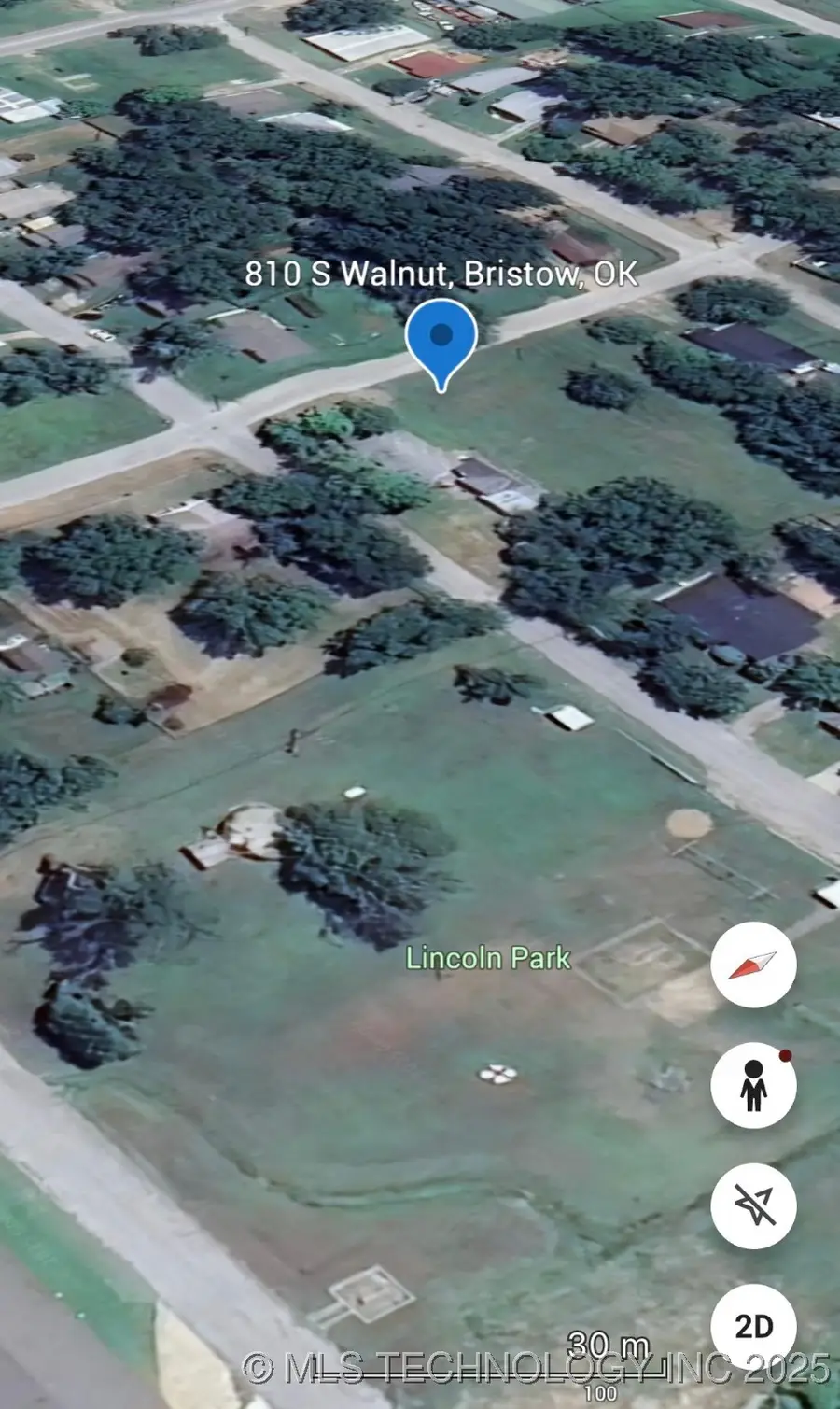The height and width of the screenshot is (1409, 840).
Task: Reset map orientation with the compass icon
Action: [753, 965]
